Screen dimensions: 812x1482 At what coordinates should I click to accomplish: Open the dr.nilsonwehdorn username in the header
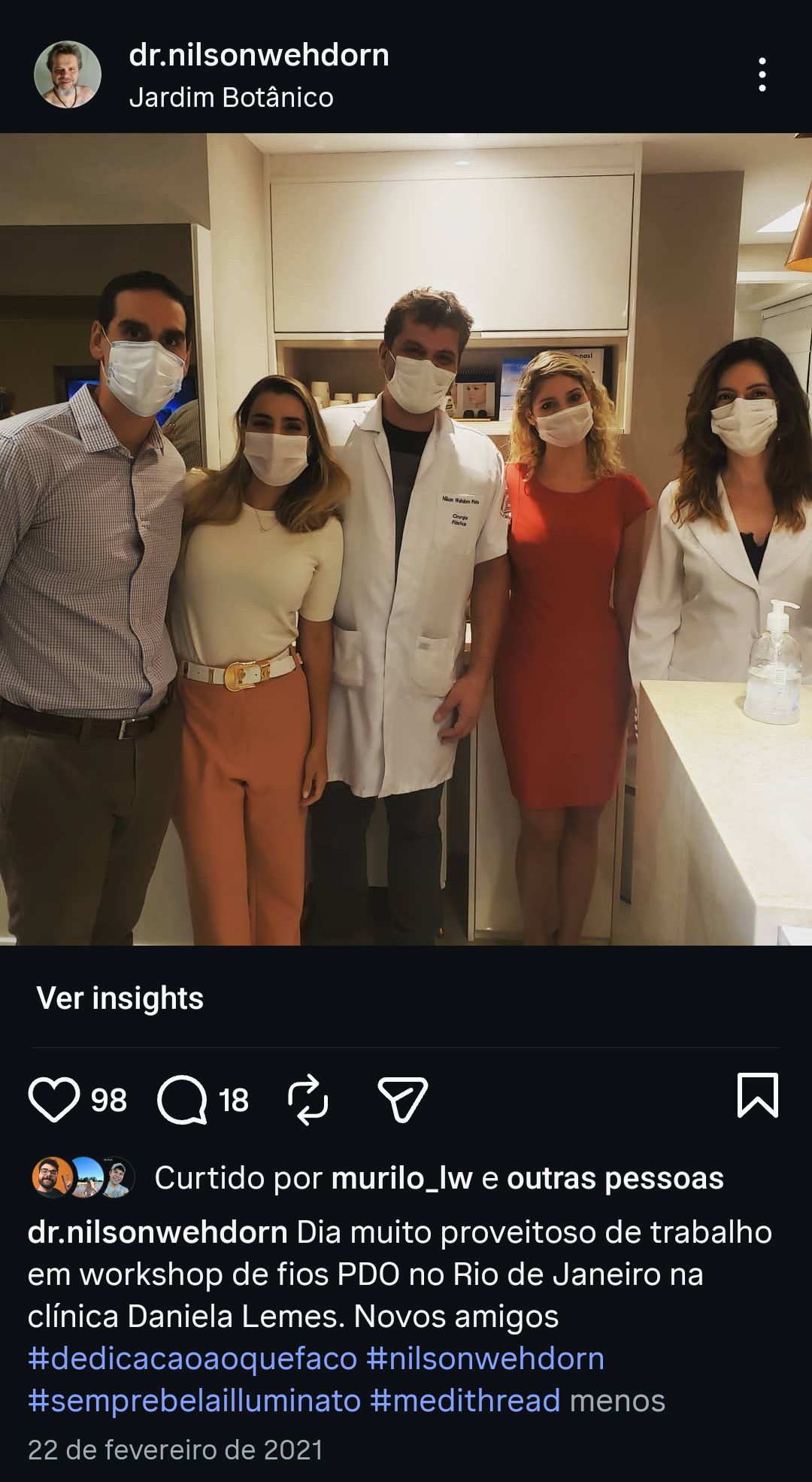pos(259,55)
